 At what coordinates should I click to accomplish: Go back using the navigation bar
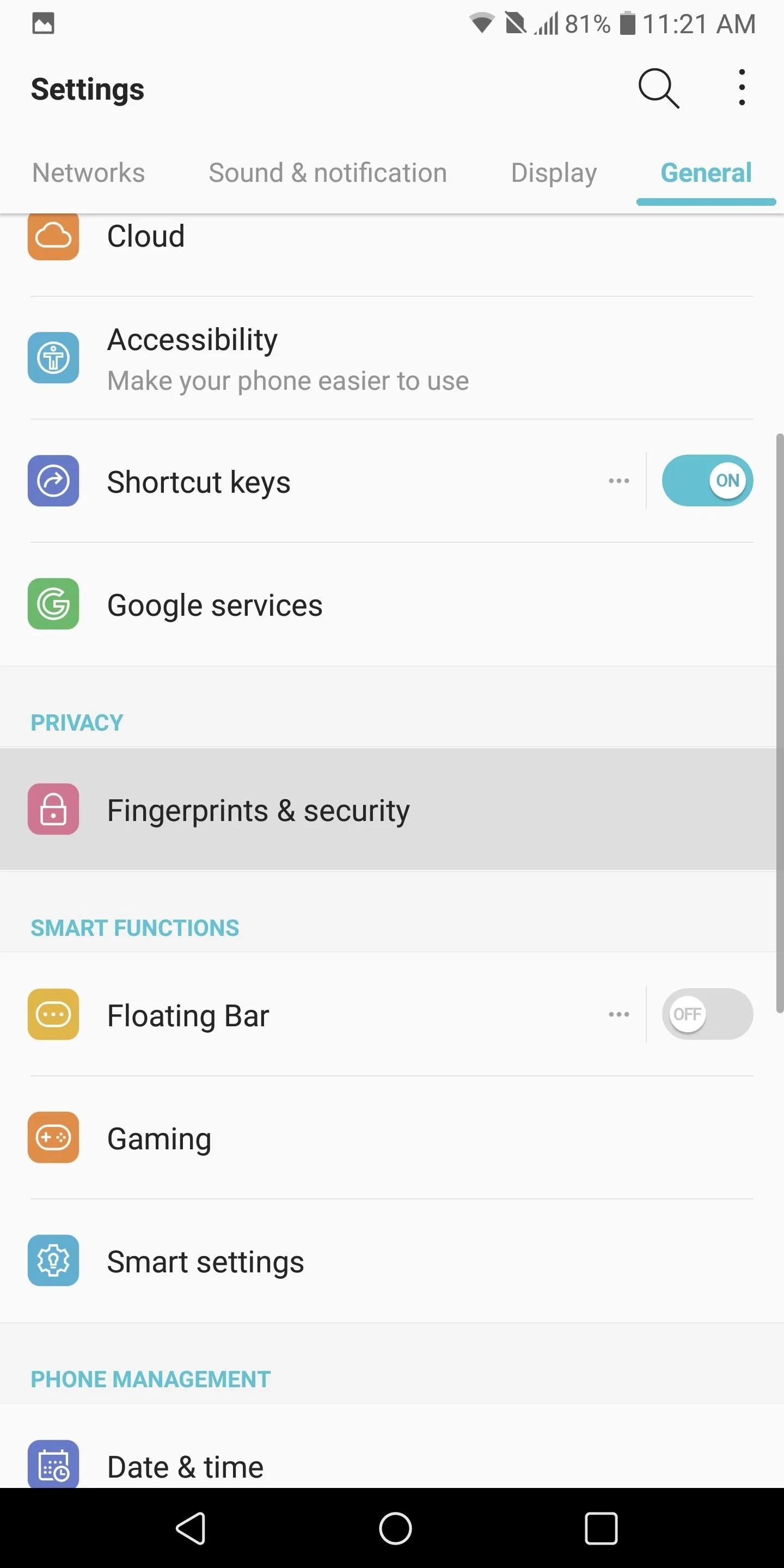point(191,1528)
